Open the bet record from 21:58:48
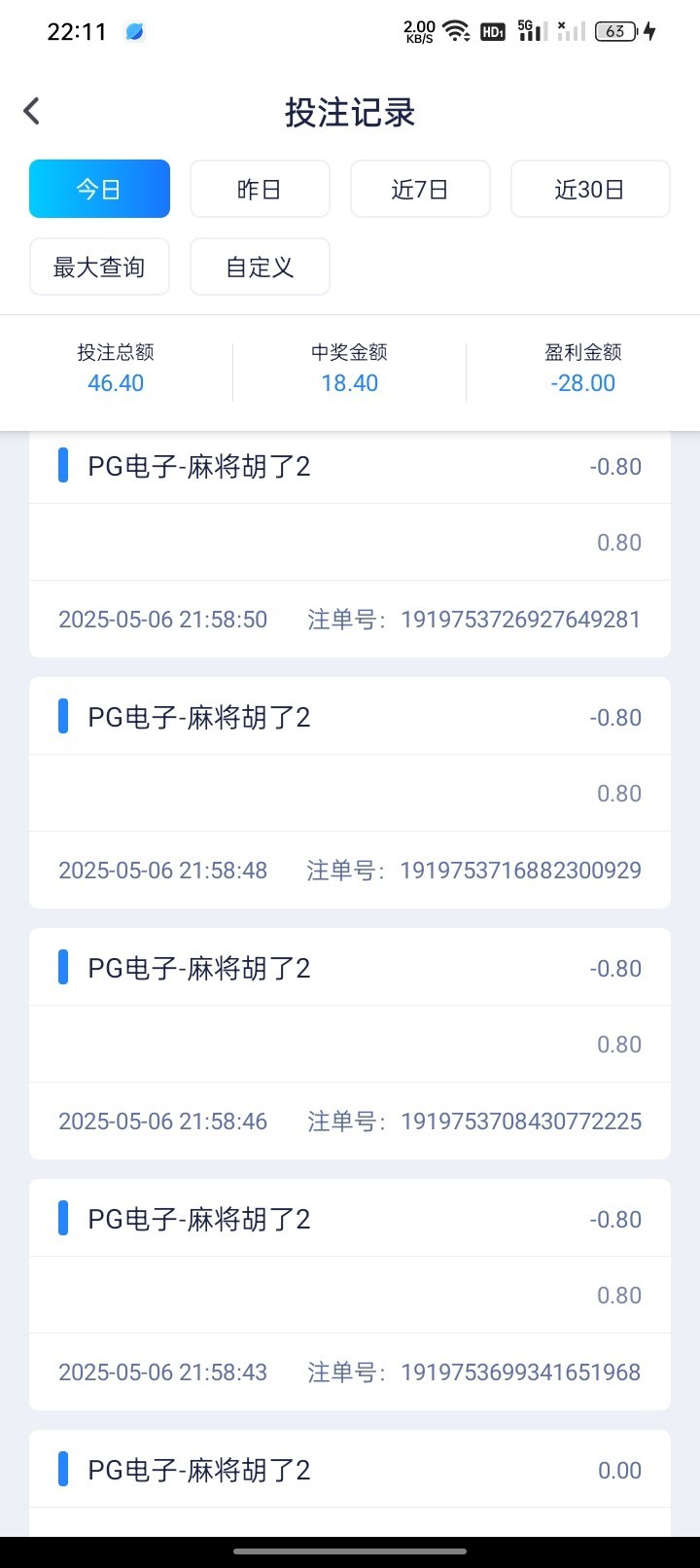Image resolution: width=700 pixels, height=1568 pixels. click(x=350, y=793)
